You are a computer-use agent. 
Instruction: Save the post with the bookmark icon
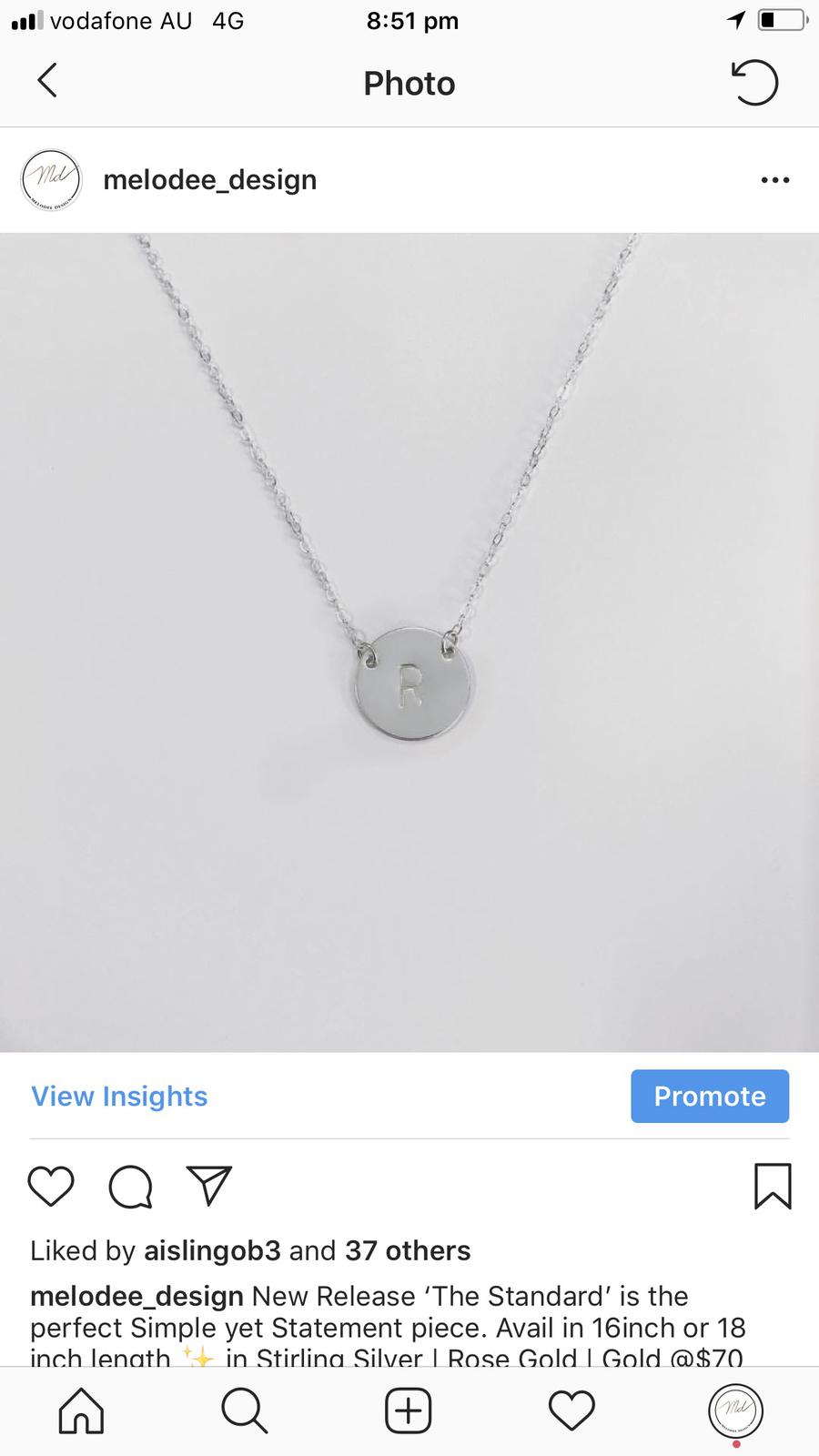point(772,1187)
